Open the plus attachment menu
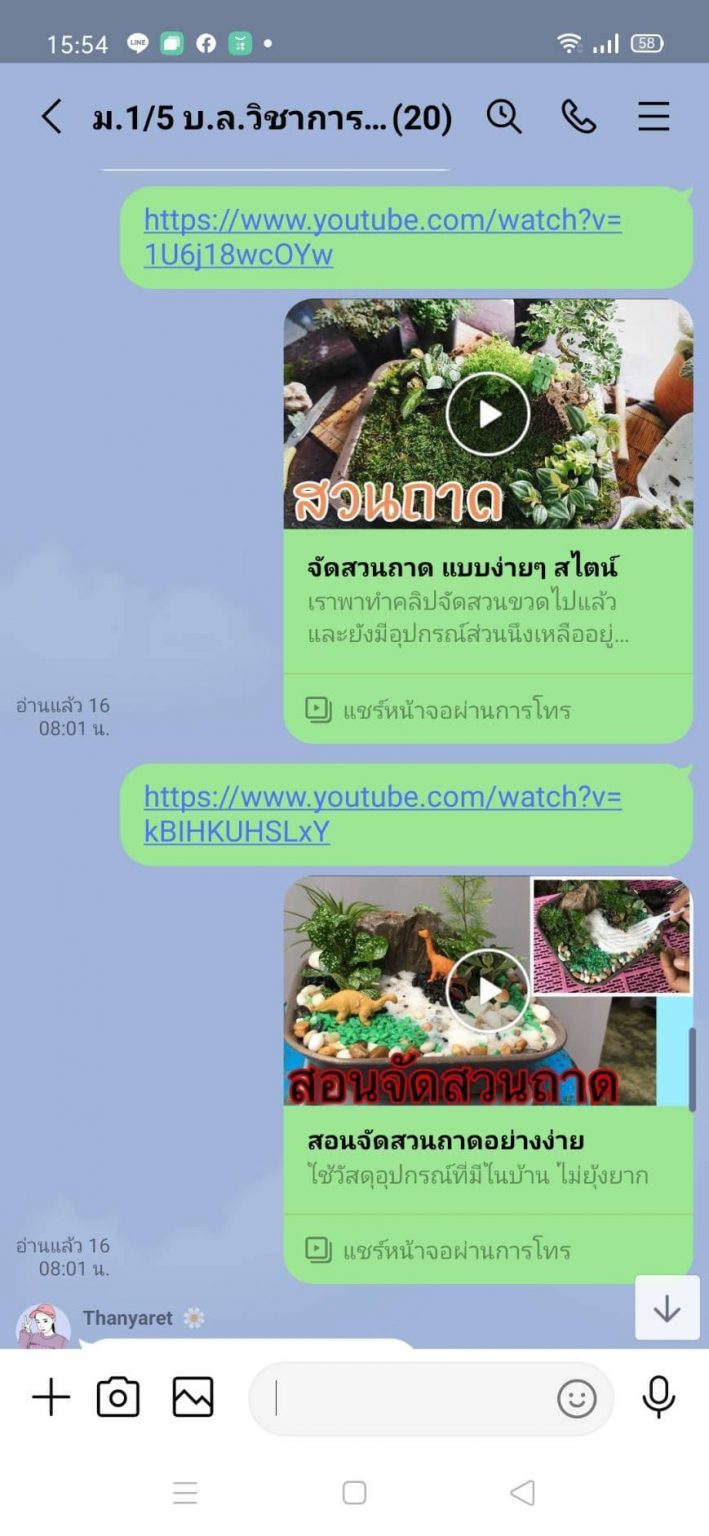Viewport: 709px width, 1536px height. [51, 1397]
